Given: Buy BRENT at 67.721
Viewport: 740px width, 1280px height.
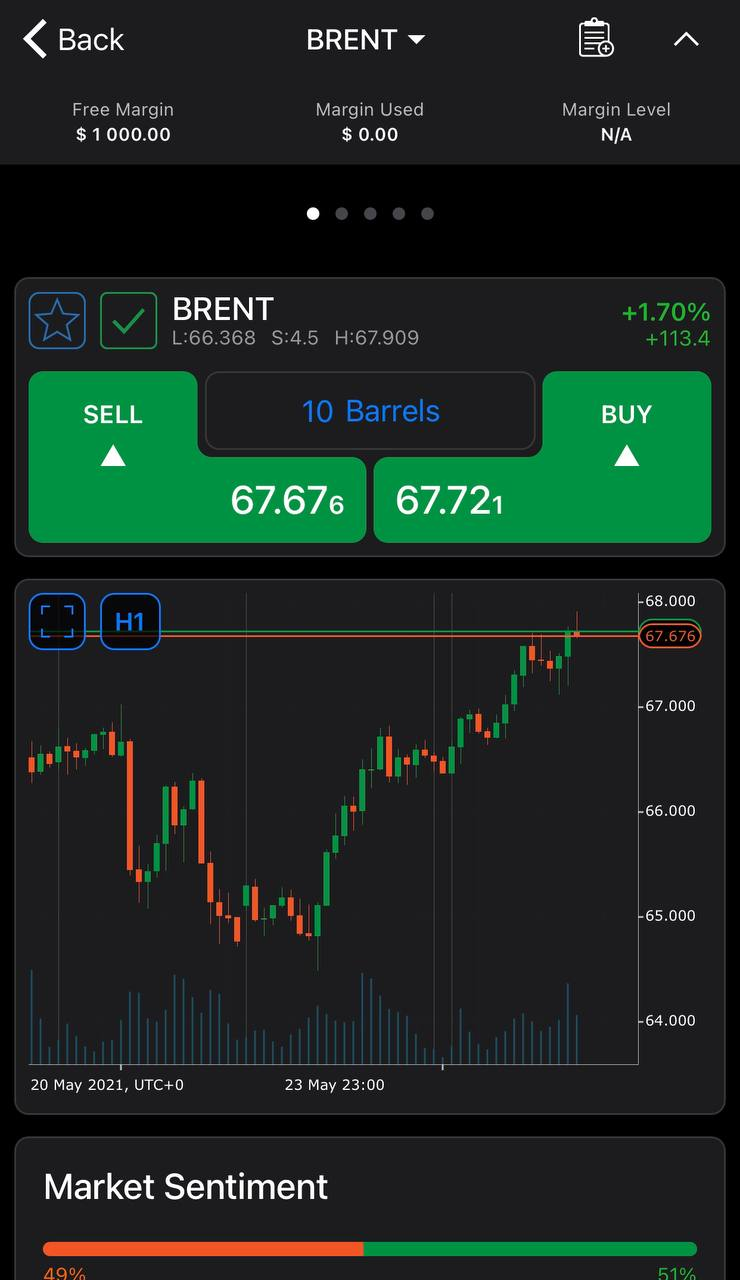Looking at the screenshot, I should click(x=543, y=458).
